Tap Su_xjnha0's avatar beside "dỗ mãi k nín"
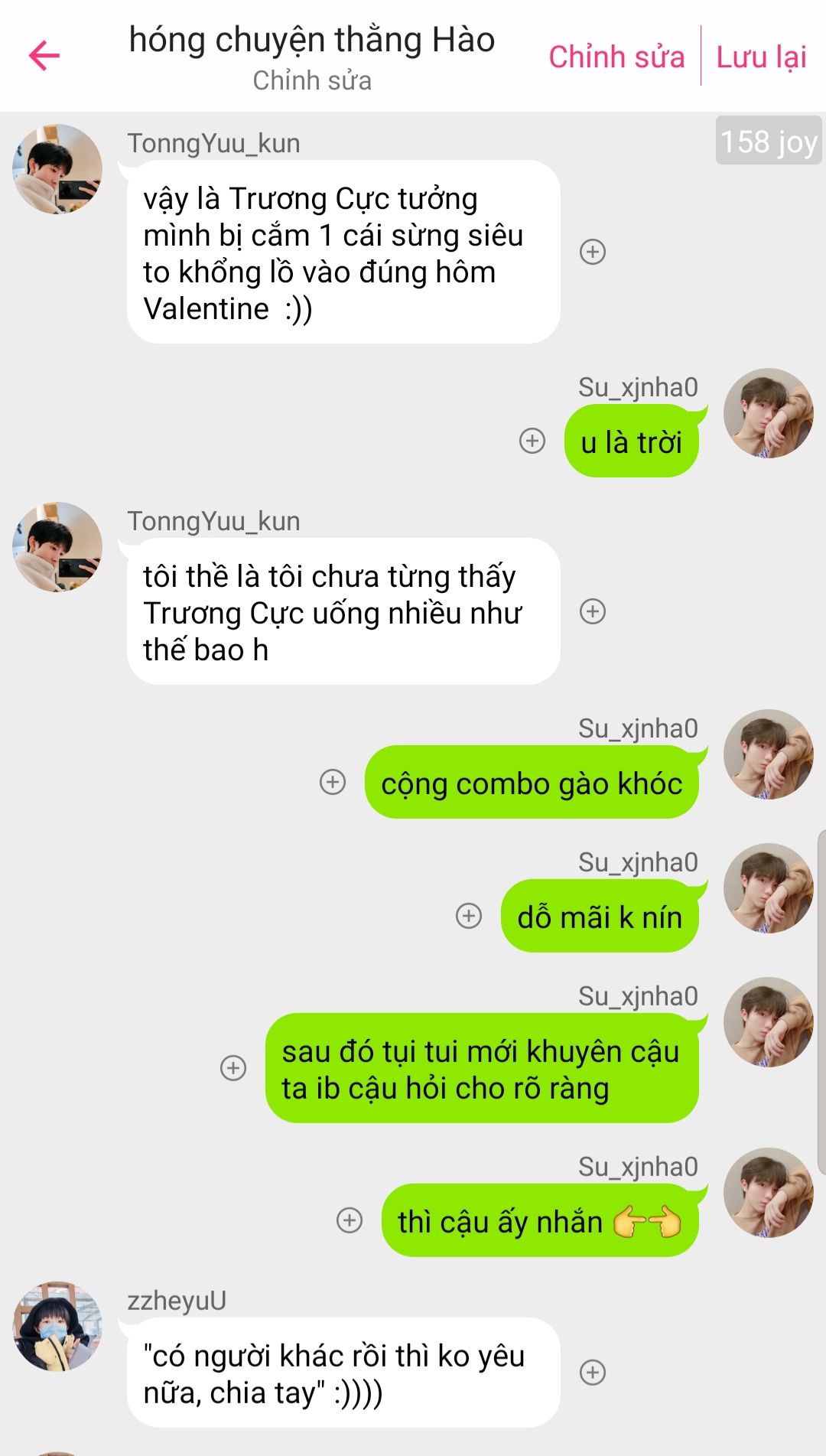Screen dimensions: 826x1456 [769, 888]
